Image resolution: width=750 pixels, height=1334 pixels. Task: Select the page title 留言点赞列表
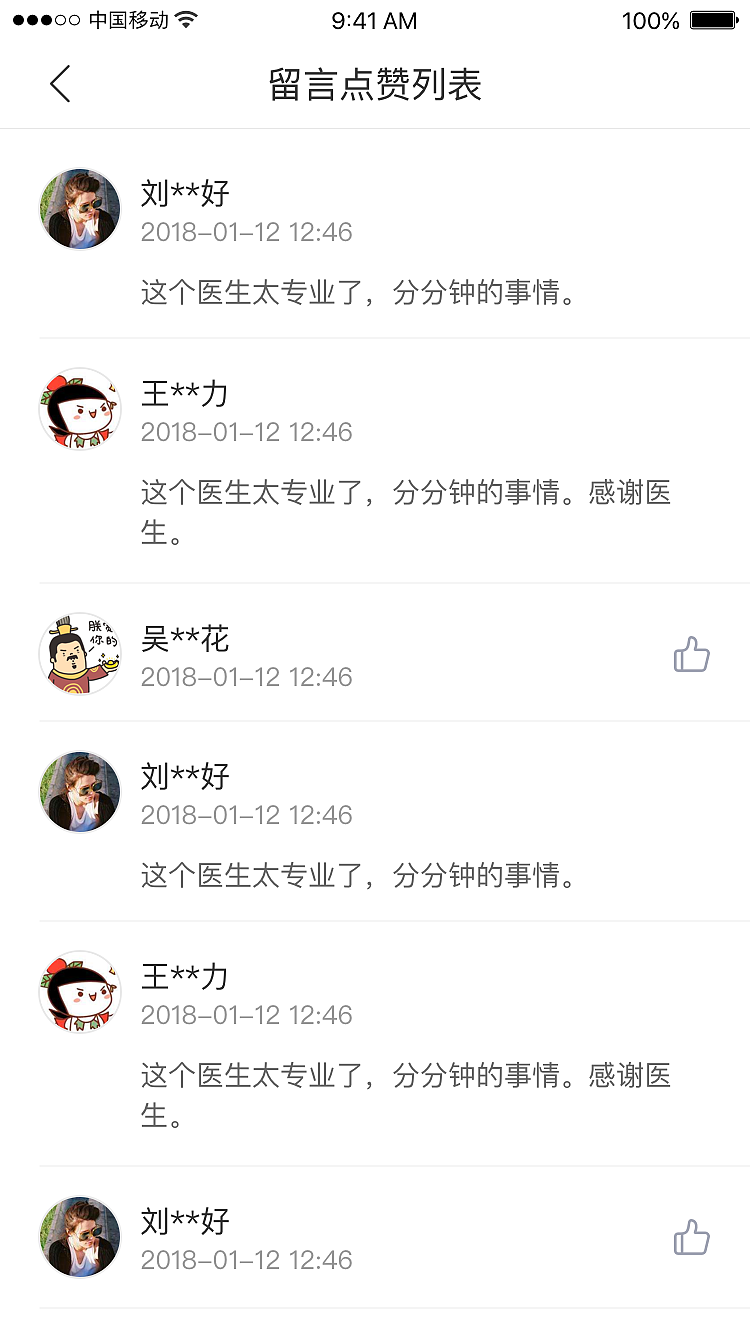coord(375,86)
